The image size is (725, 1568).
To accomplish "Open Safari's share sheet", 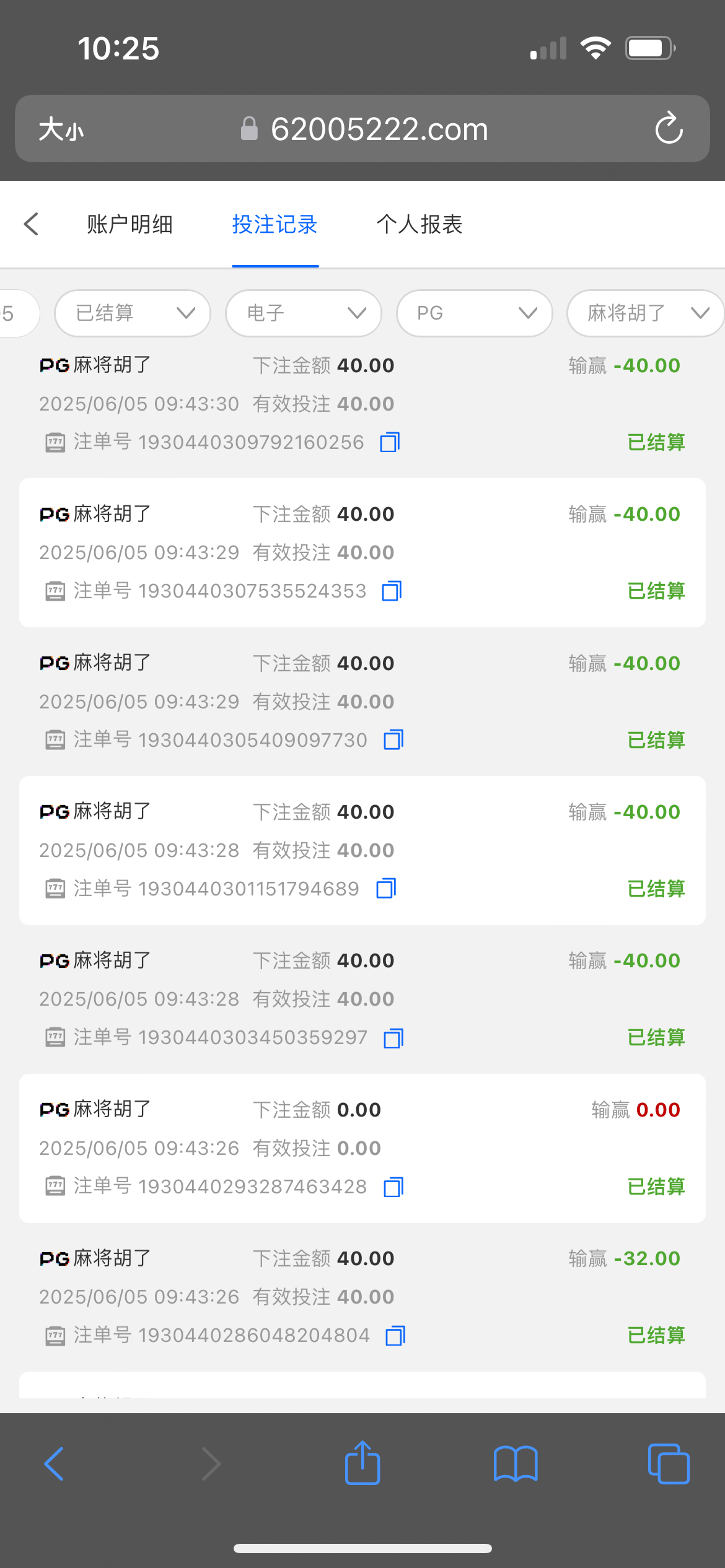I will [x=362, y=1464].
